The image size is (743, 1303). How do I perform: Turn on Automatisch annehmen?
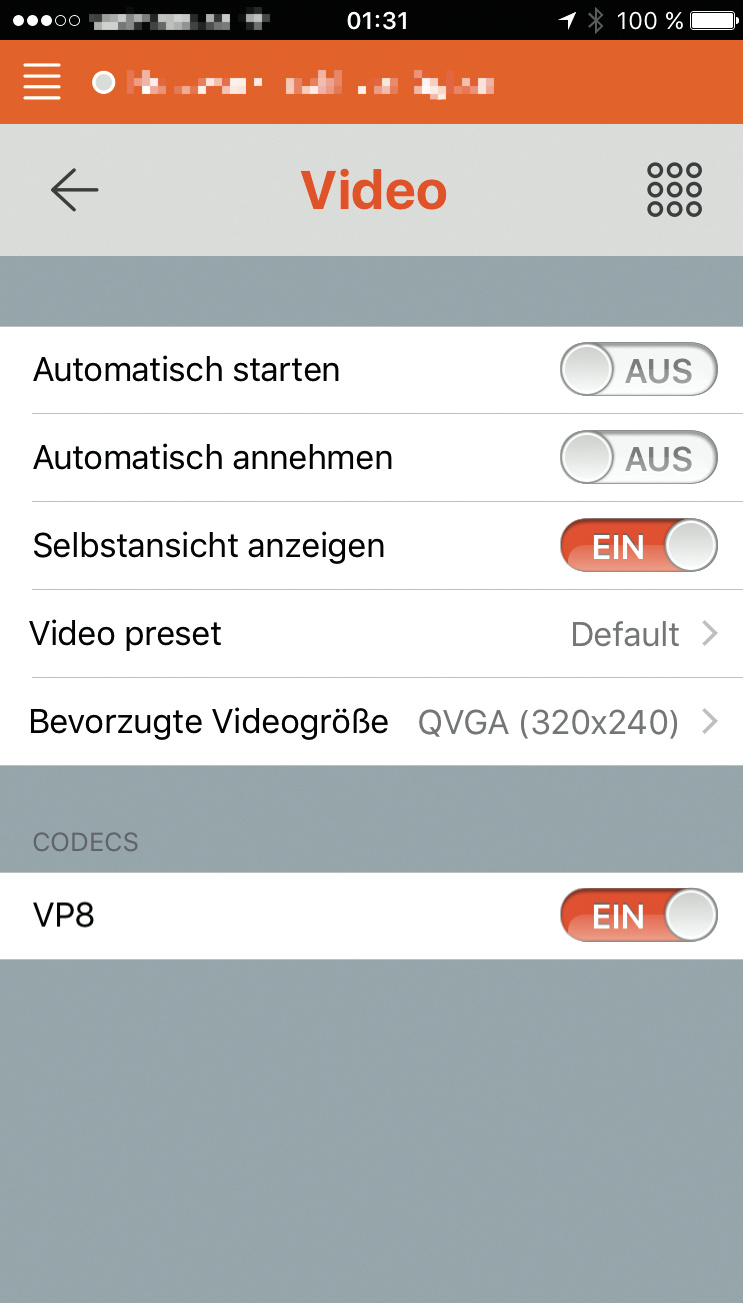[638, 459]
